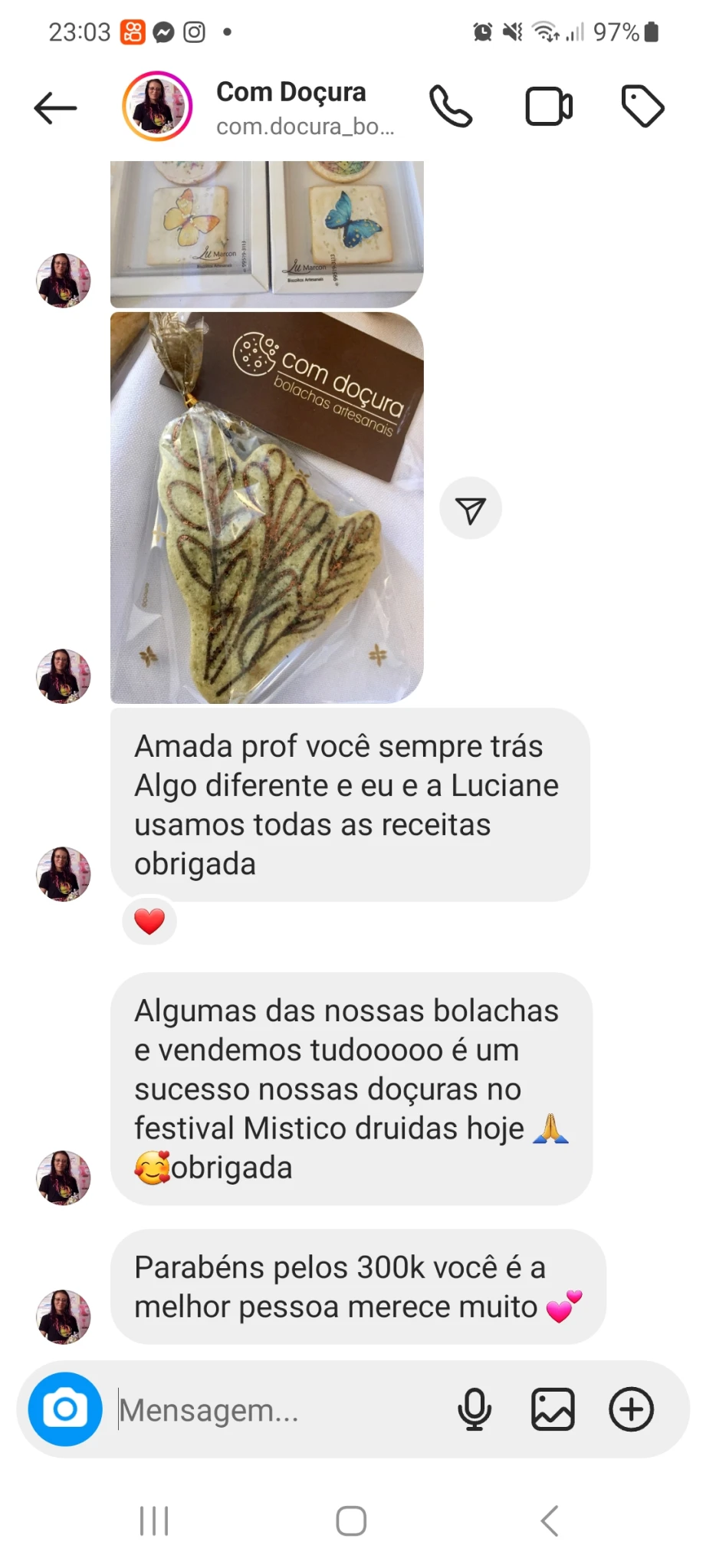
Task: Tap the system home button
Action: click(x=351, y=1520)
